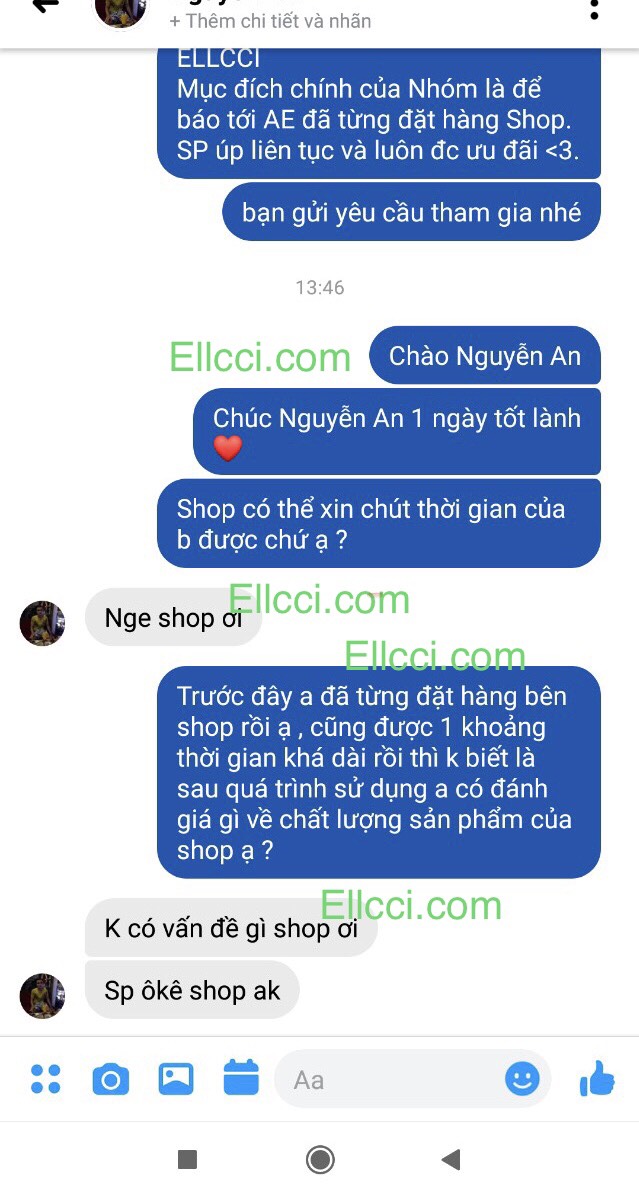
Task: Open the photo gallery picker
Action: pyautogui.click(x=176, y=1079)
